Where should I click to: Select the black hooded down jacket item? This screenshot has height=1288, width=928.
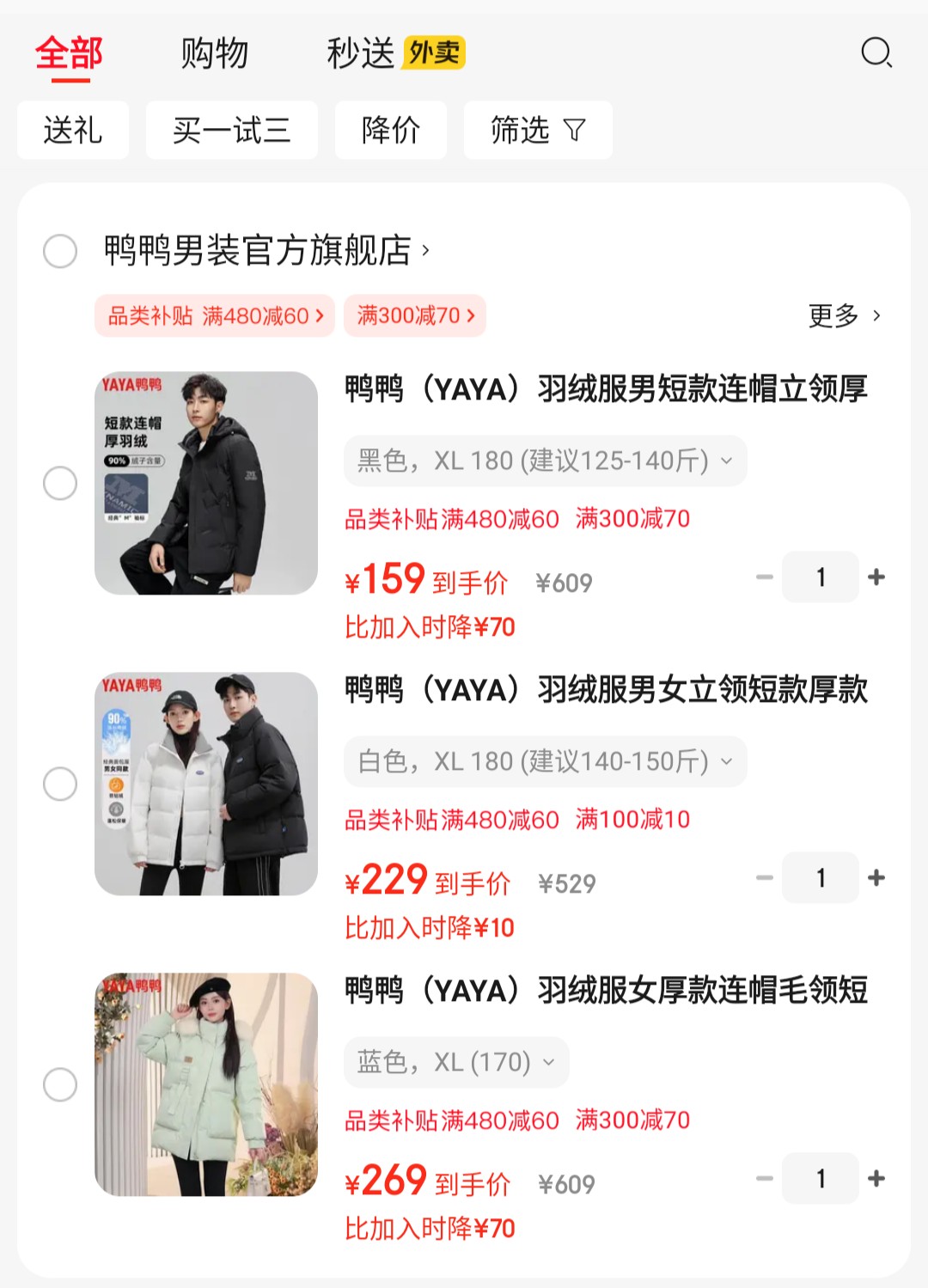coord(60,483)
